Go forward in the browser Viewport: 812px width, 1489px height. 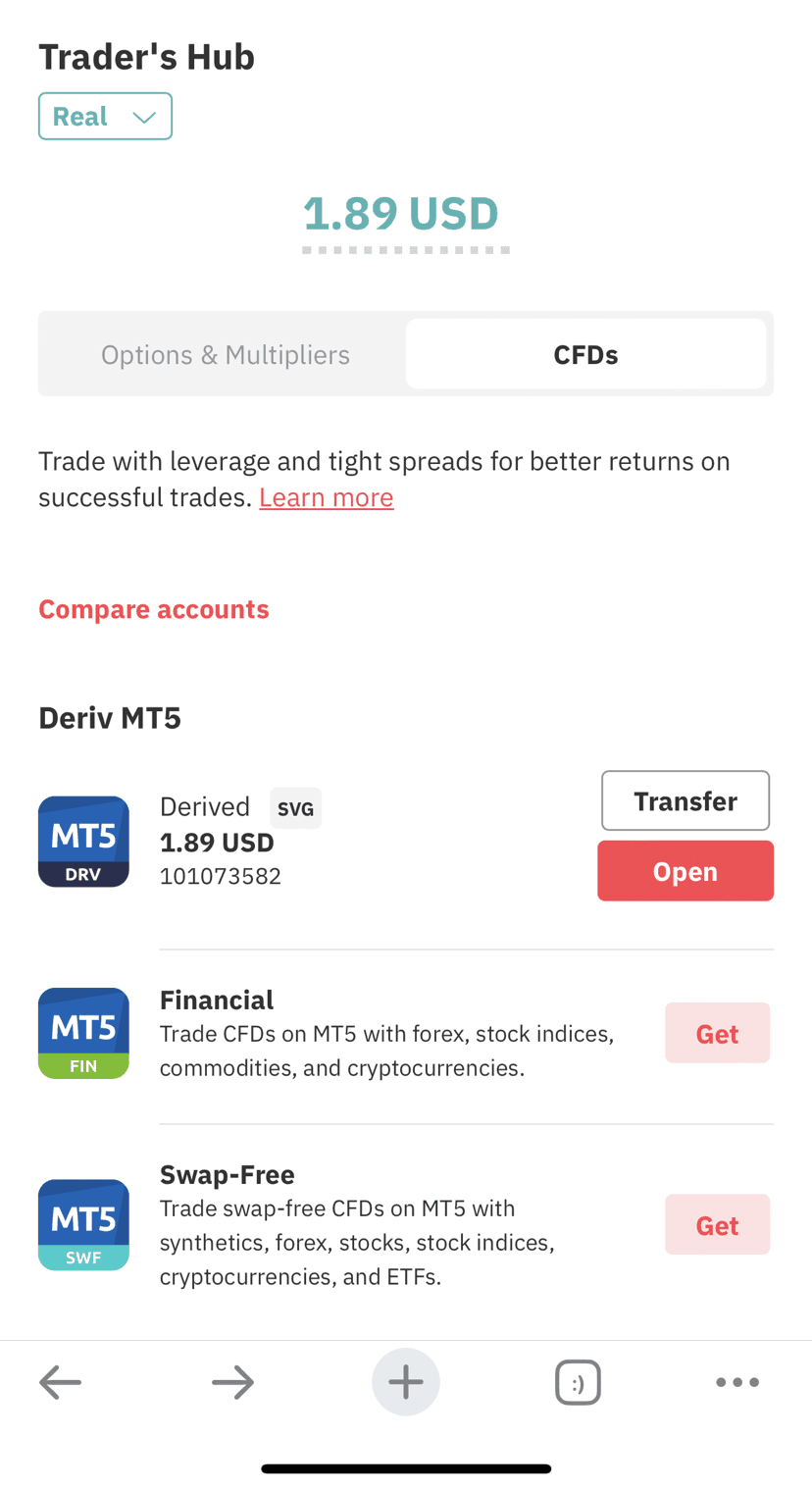tap(232, 1383)
